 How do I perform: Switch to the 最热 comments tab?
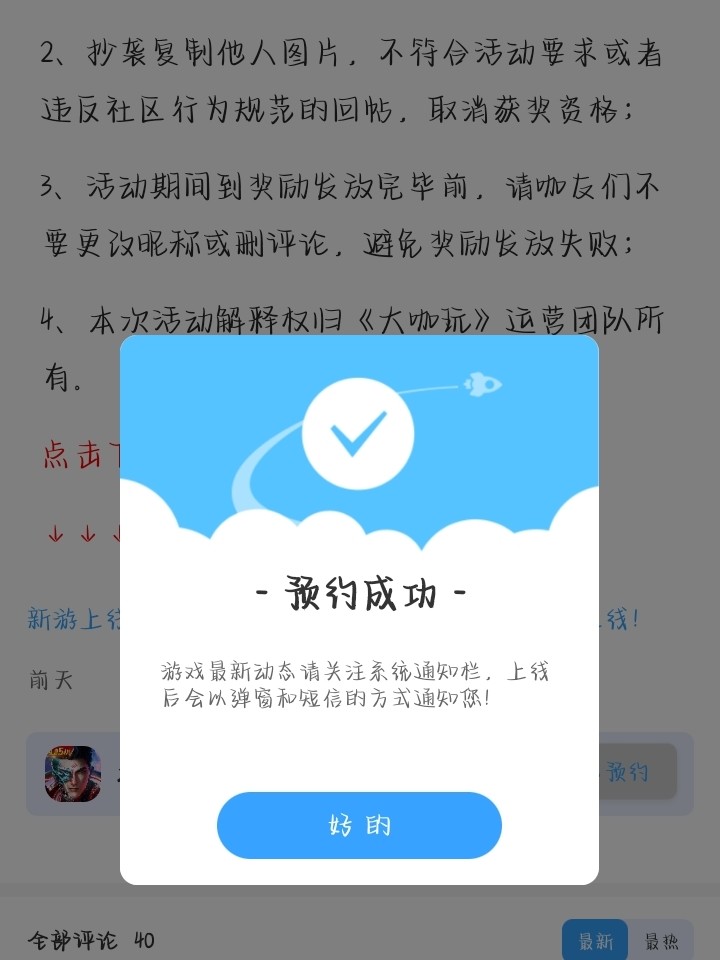pos(661,941)
